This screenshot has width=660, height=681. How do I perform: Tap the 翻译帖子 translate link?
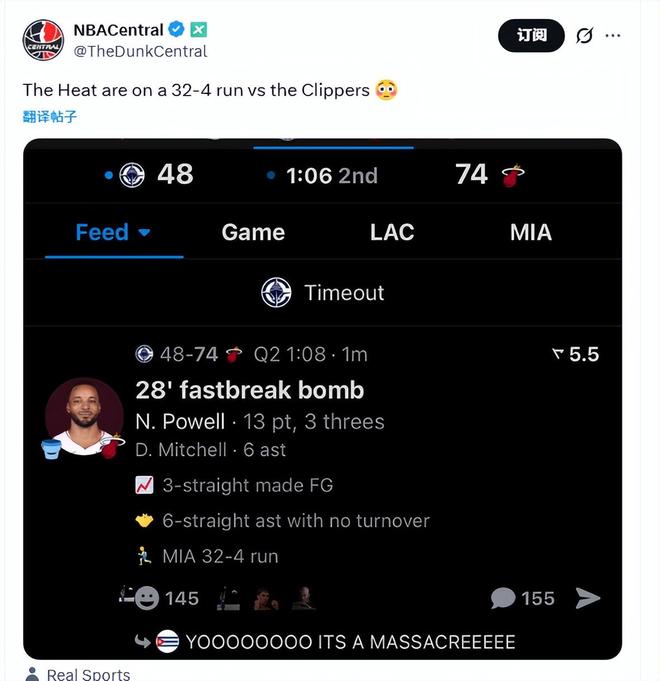pos(50,116)
